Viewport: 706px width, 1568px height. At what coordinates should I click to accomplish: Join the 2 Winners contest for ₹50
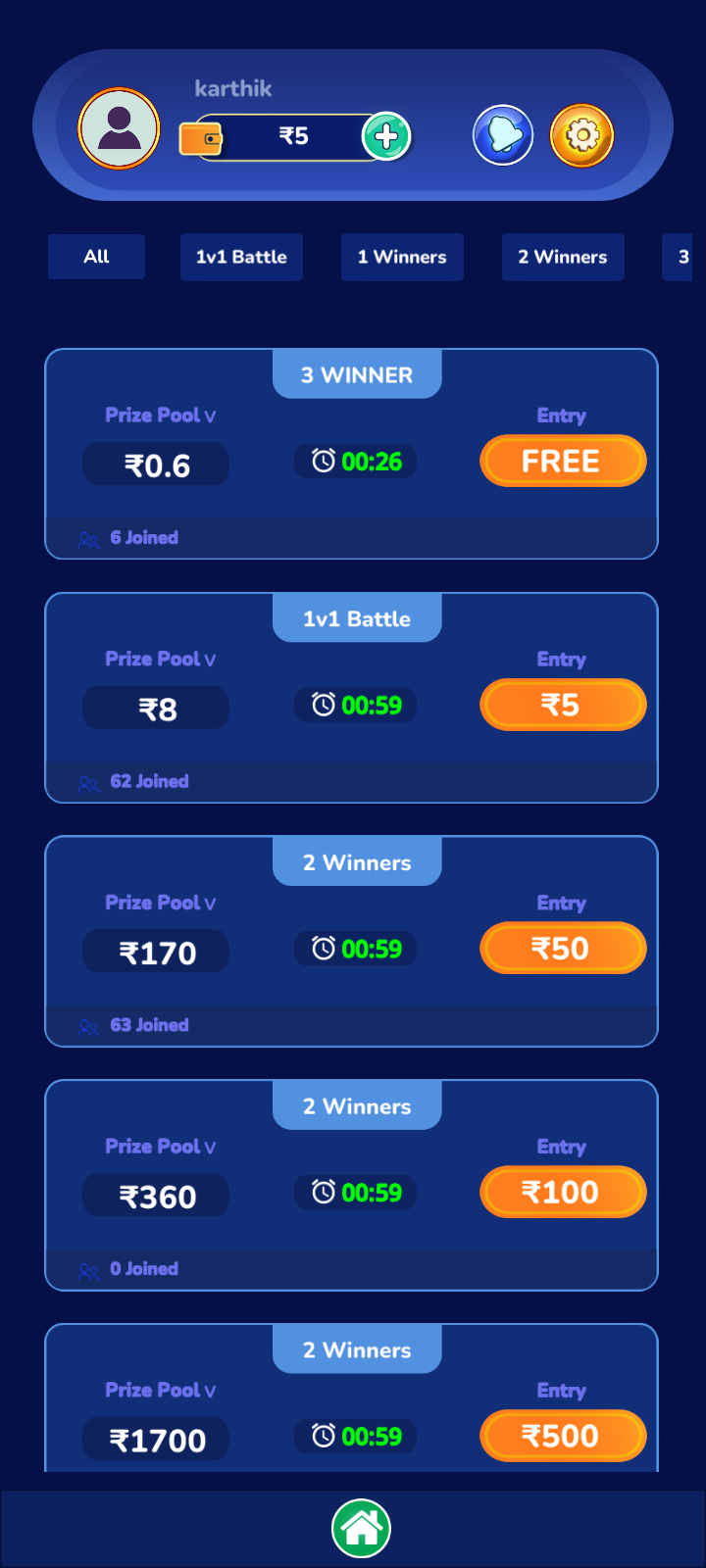(562, 949)
